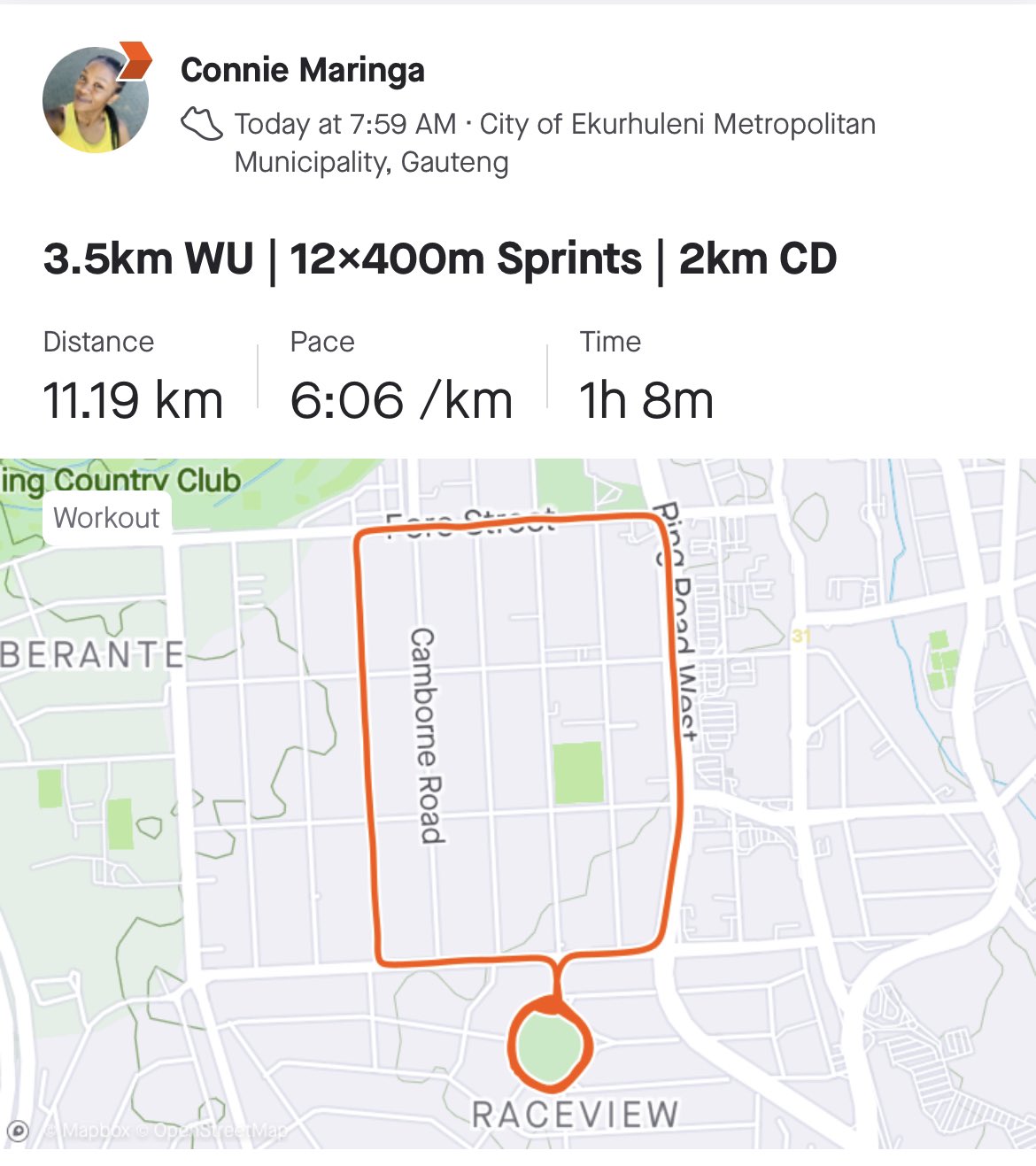Open Connie Maringa's profile picture
The width and height of the screenshot is (1036, 1166).
tap(96, 99)
